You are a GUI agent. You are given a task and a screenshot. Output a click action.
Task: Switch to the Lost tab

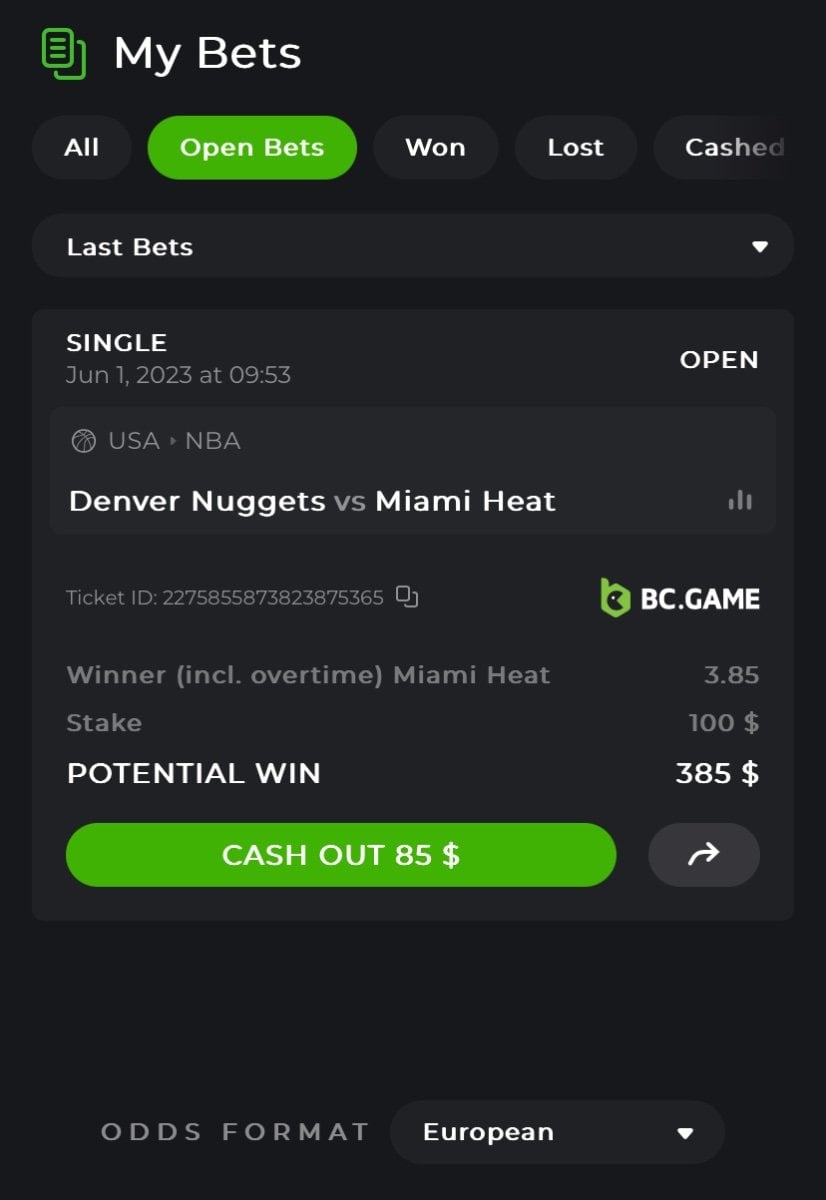575,148
